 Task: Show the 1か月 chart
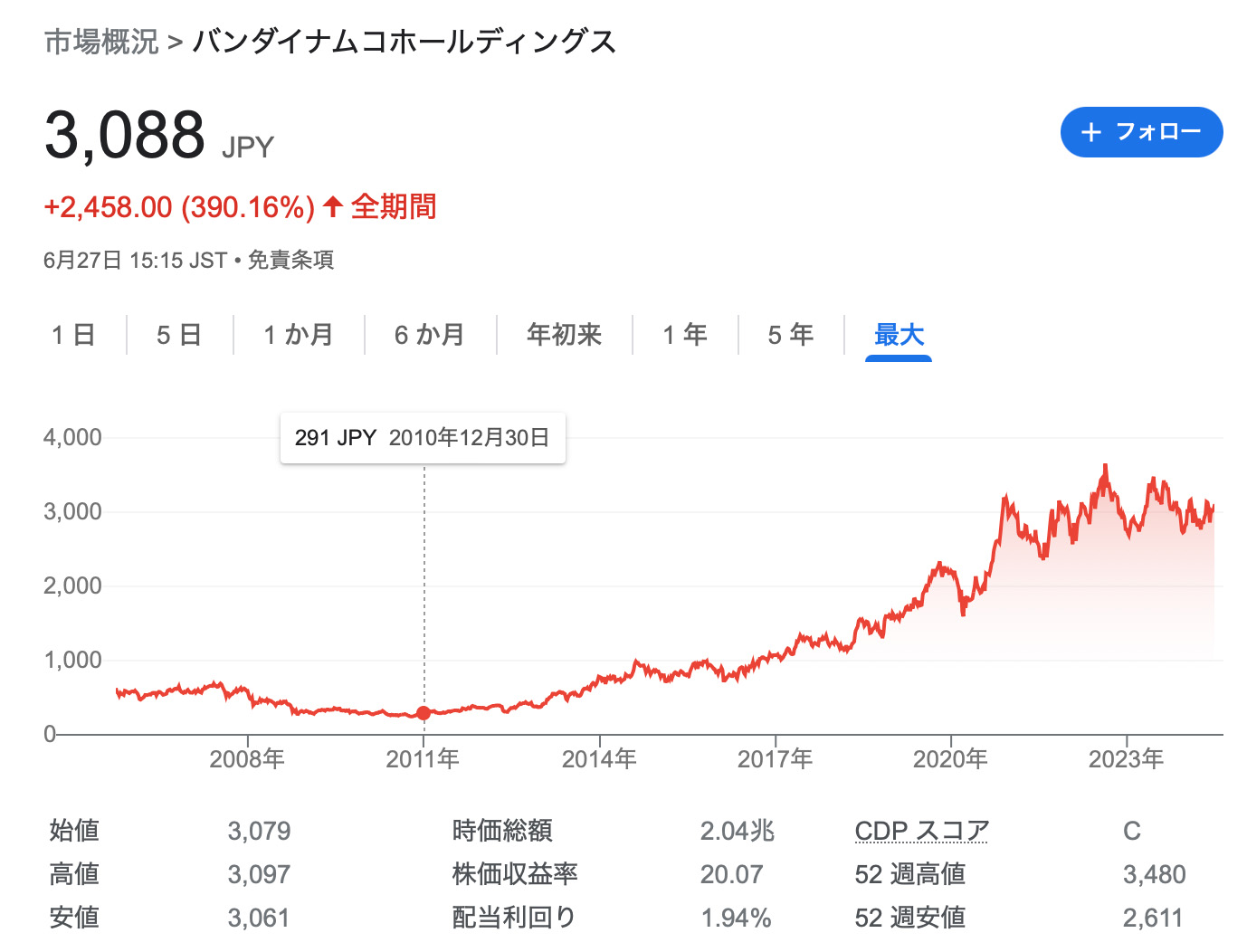[298, 335]
